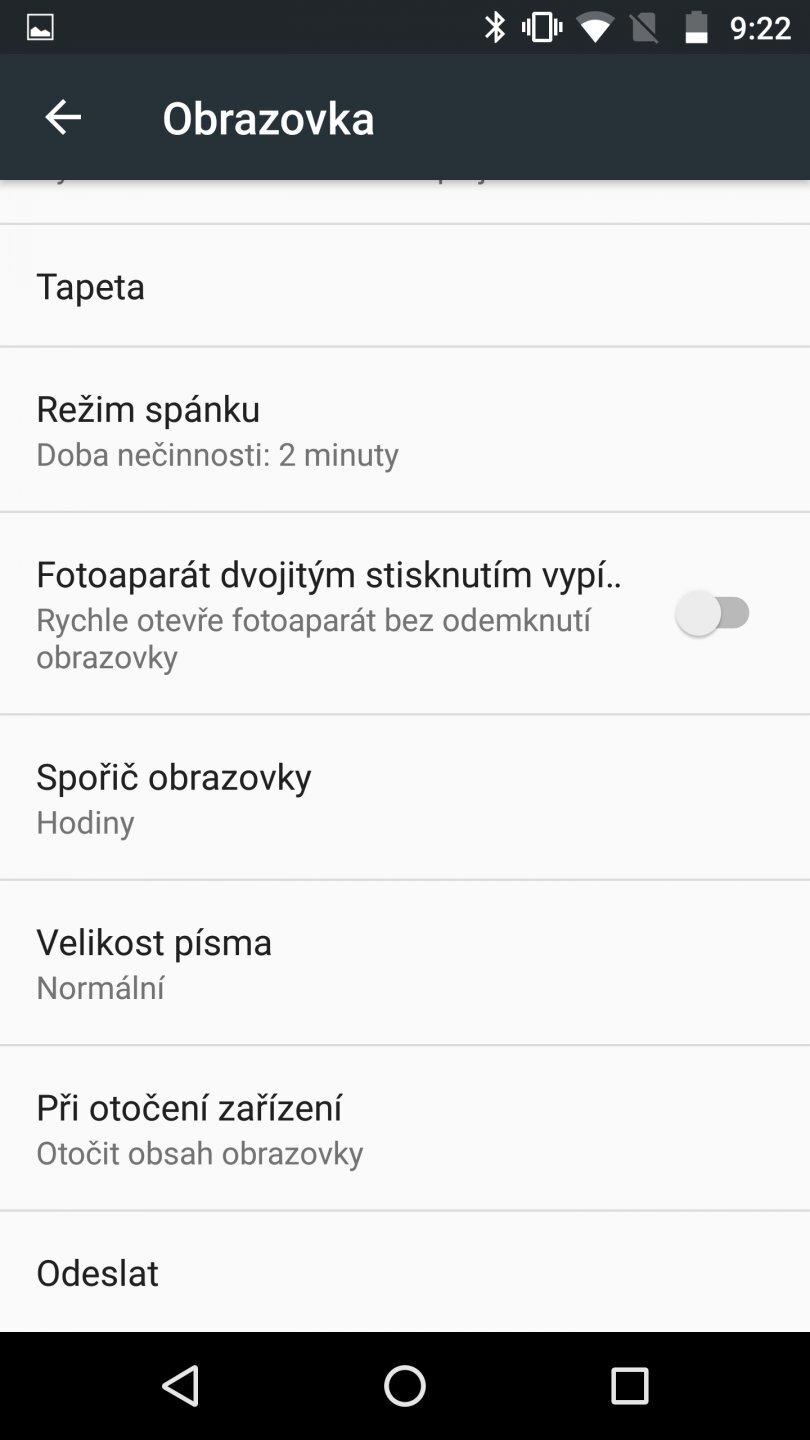Tap the battery indicator in the status bar
810x1440 pixels.
(697, 28)
